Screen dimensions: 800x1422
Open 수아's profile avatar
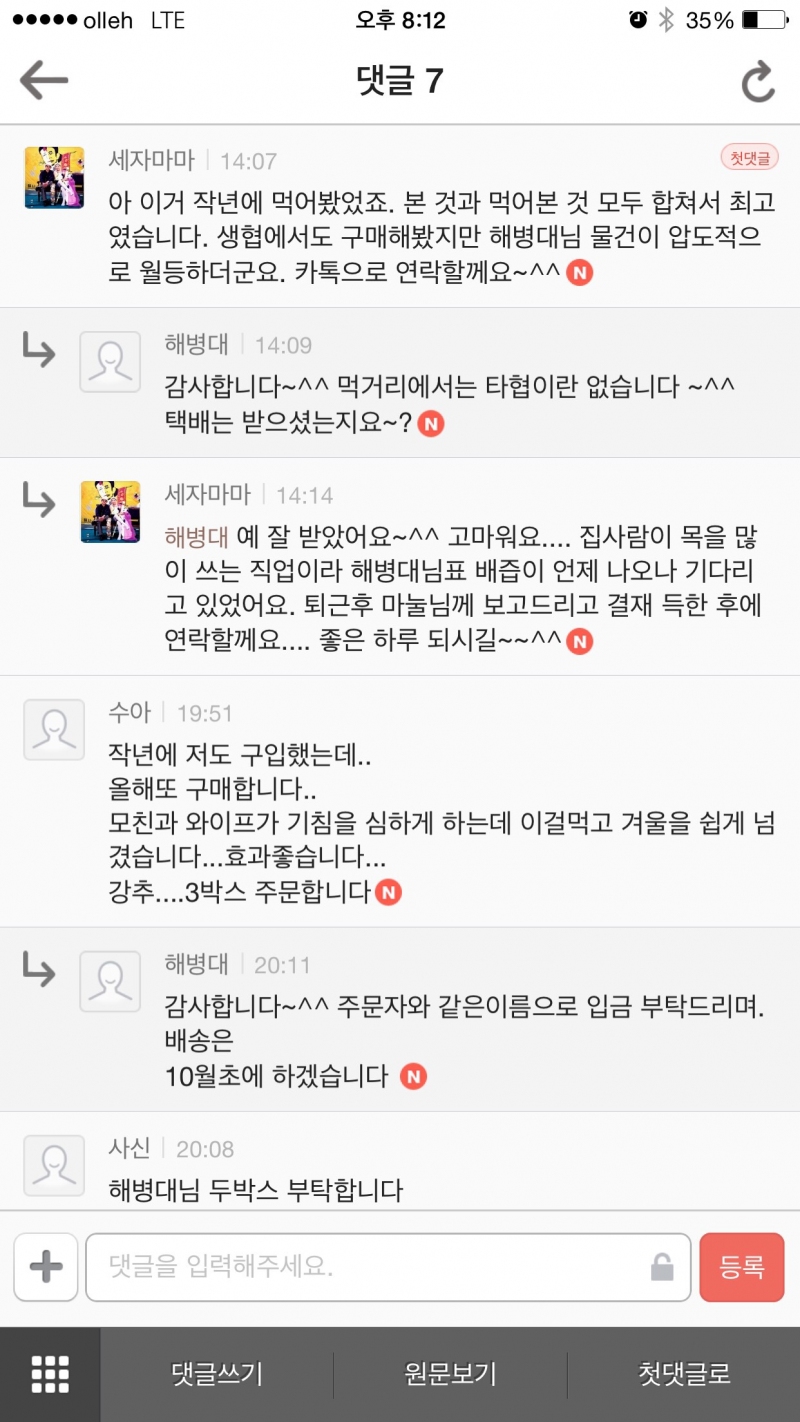[54, 730]
